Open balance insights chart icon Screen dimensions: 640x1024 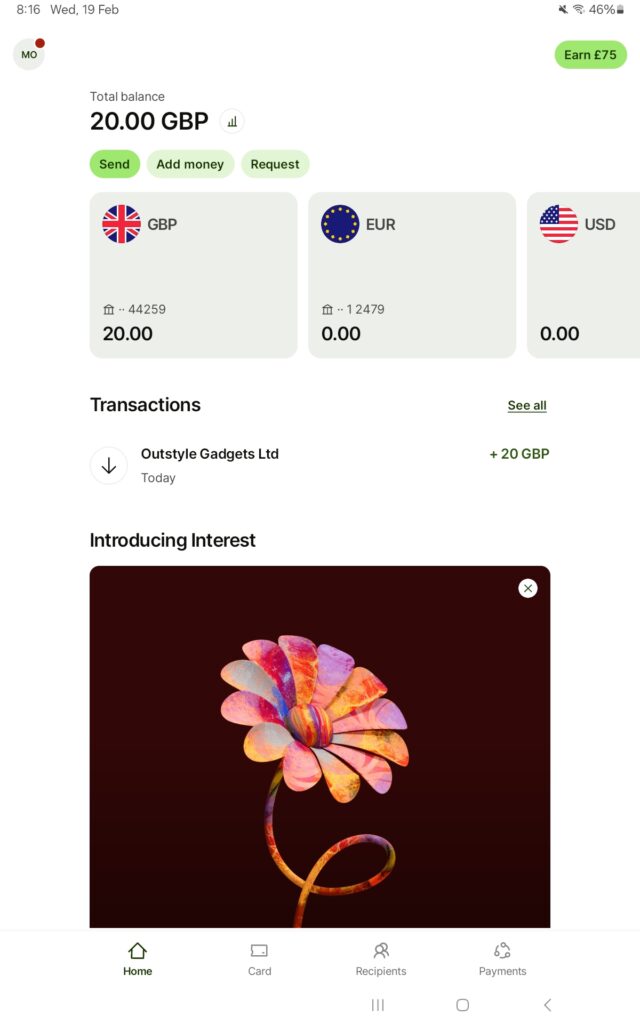232,121
